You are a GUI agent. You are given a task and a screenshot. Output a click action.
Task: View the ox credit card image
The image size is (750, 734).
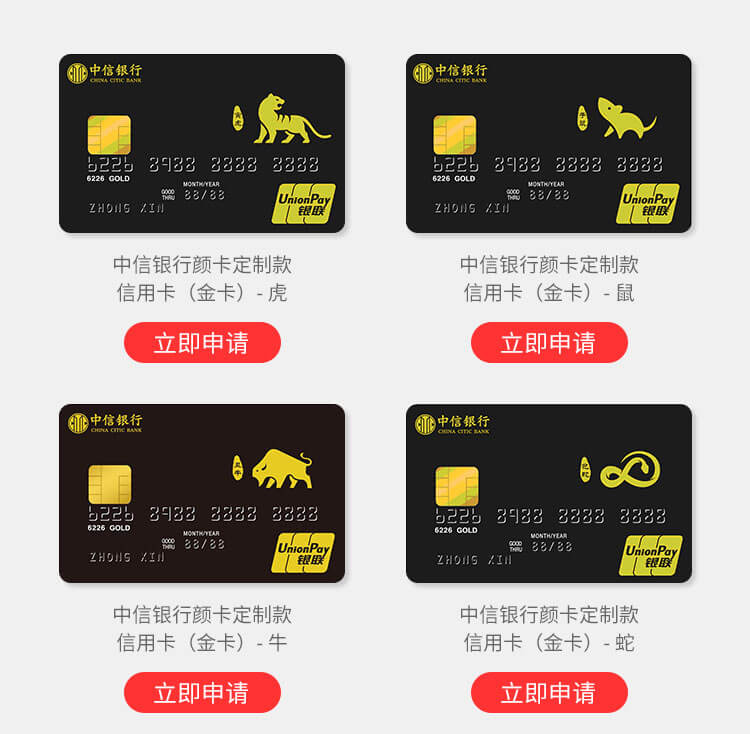coord(202,493)
